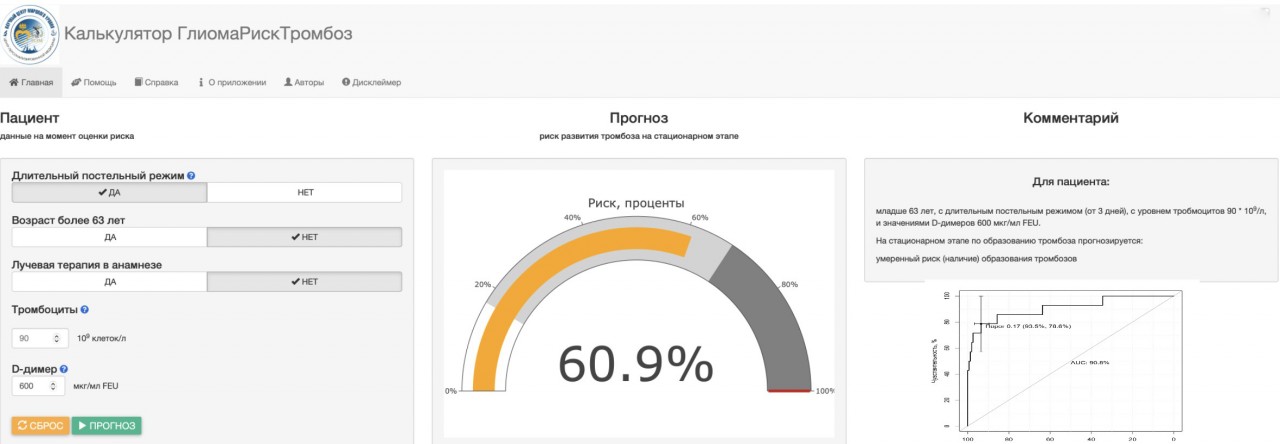Run the ПРОГНОЗ calculation
1280x444 pixels.
pos(107,426)
